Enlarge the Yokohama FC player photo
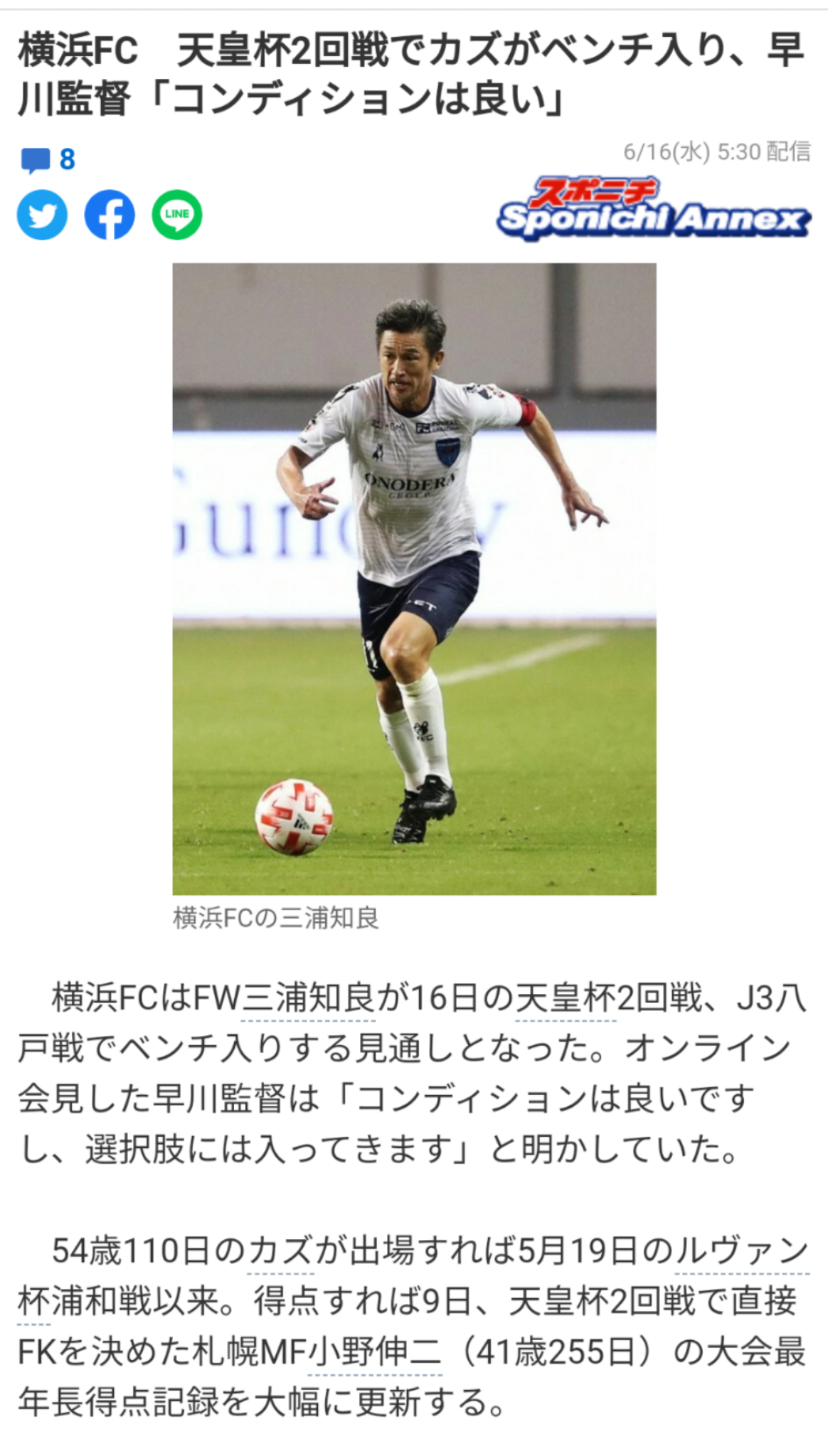The width and height of the screenshot is (828, 1456). click(x=414, y=579)
